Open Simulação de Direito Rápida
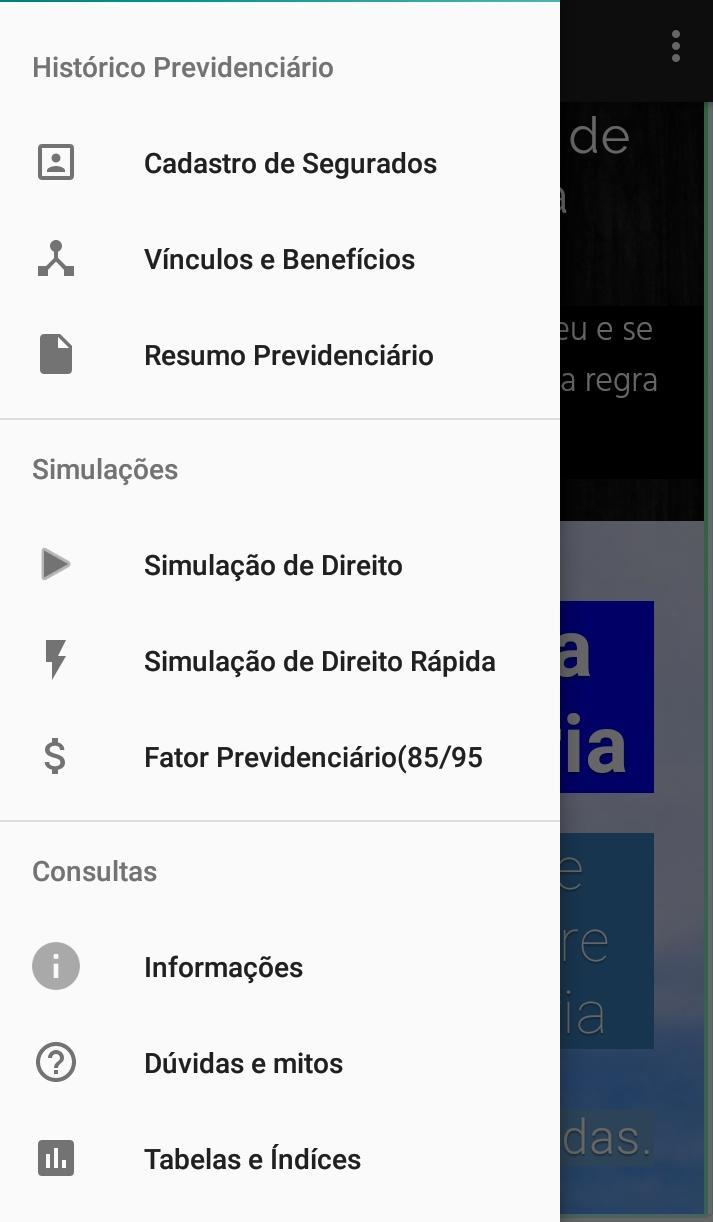The image size is (713, 1222). click(319, 661)
